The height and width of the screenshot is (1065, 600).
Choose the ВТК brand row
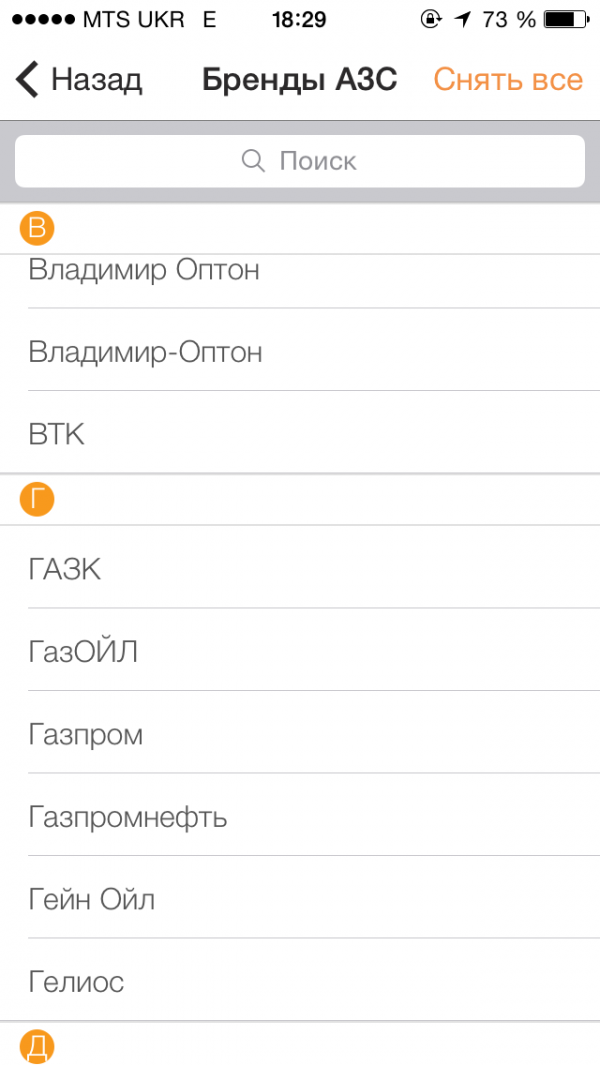coord(300,434)
